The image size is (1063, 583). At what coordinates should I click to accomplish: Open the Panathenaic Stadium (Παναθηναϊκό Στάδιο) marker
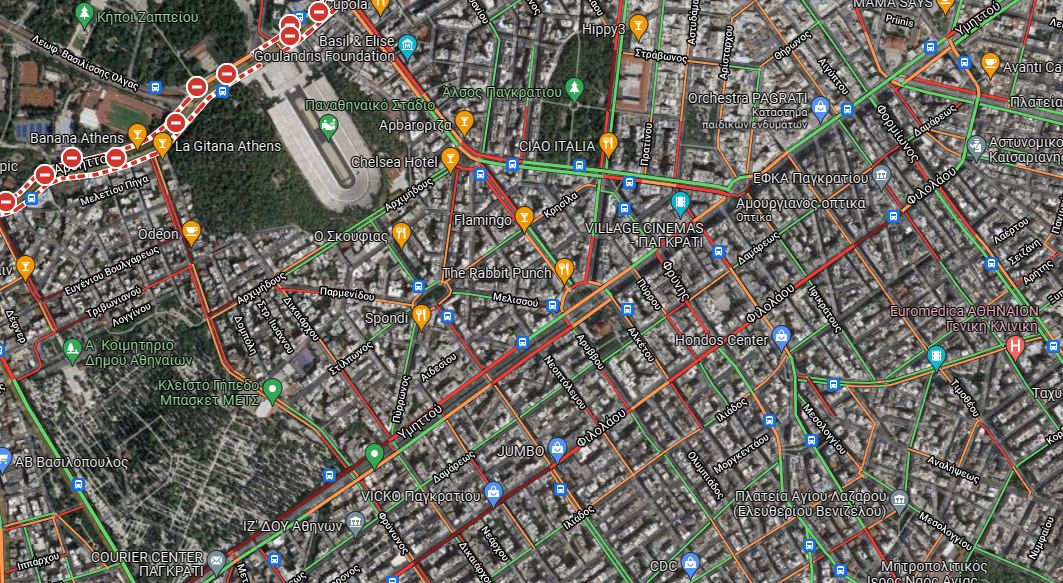pos(327,125)
